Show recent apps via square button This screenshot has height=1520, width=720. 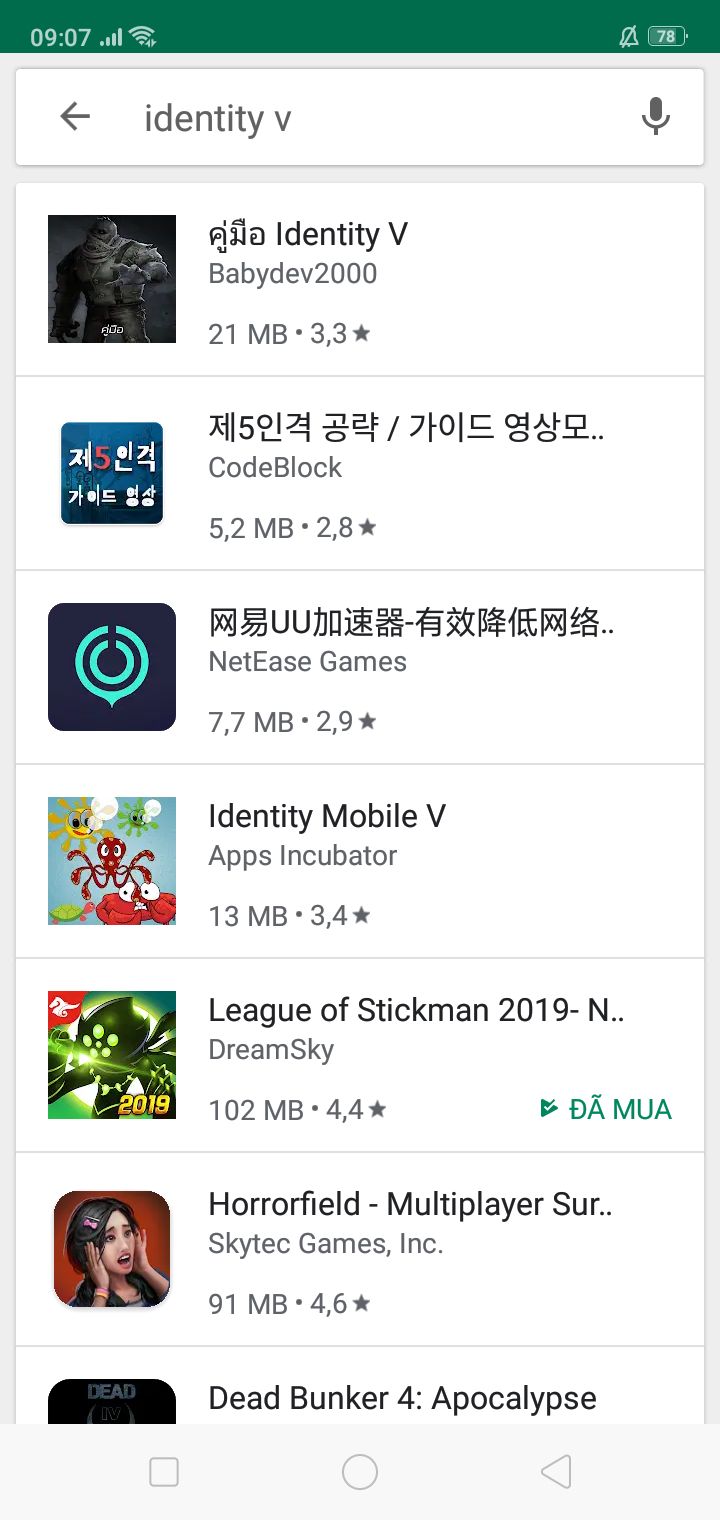[164, 1472]
